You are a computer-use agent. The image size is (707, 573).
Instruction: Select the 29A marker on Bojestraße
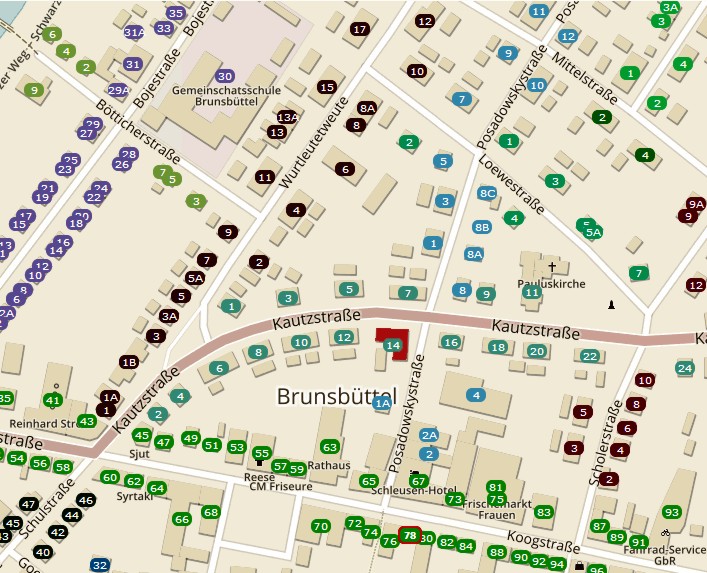click(119, 91)
